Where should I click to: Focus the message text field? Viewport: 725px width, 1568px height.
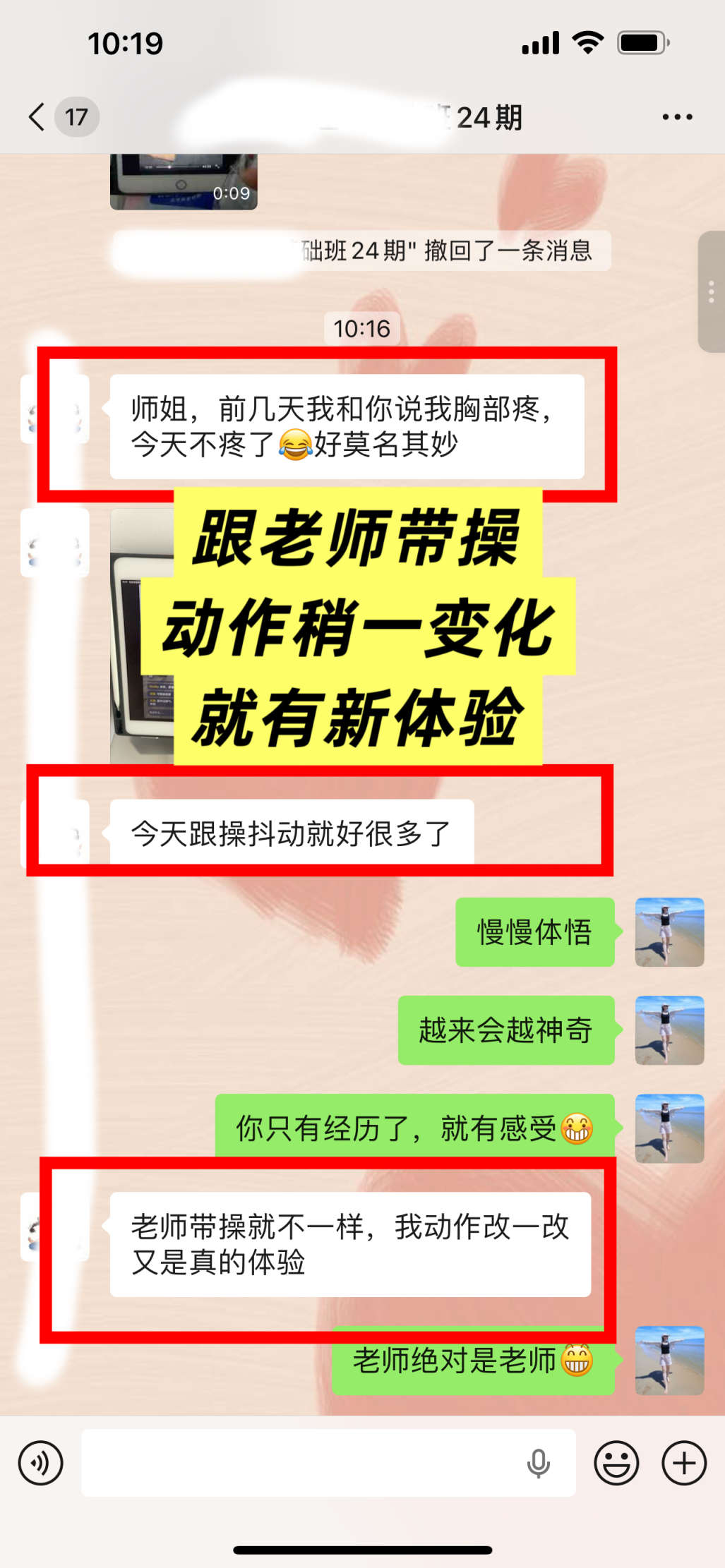tap(304, 1463)
